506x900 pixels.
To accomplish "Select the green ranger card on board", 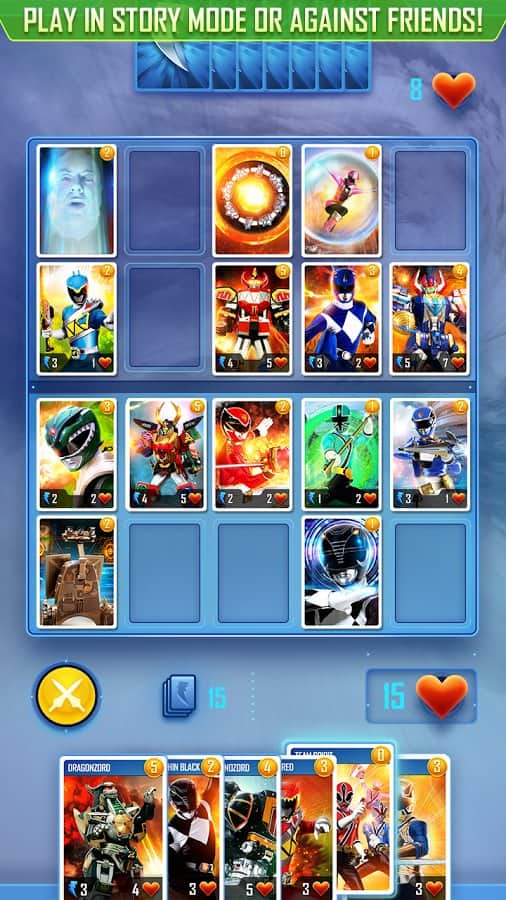I will (76, 454).
